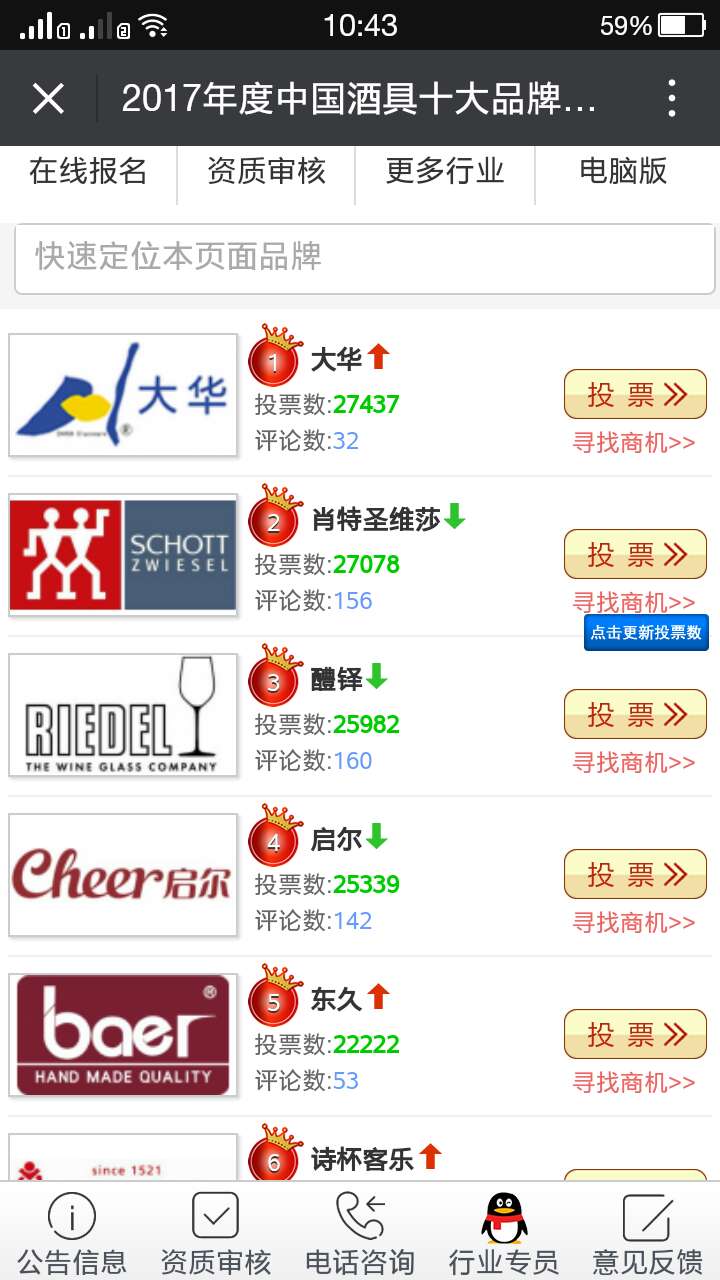Open 公告信息 in the bottom bar
Image resolution: width=720 pixels, height=1280 pixels.
(72, 1233)
